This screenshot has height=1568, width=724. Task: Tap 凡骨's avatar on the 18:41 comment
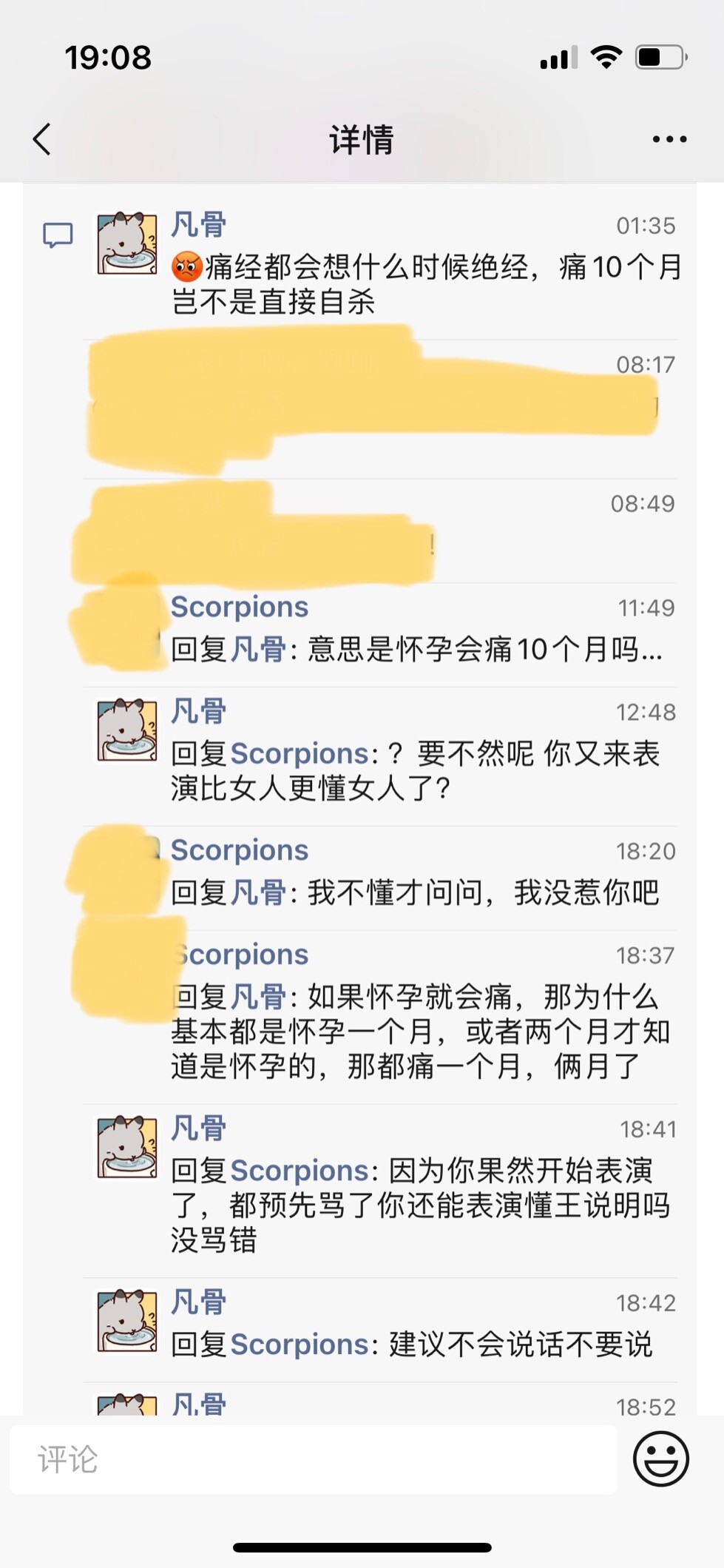[127, 1146]
